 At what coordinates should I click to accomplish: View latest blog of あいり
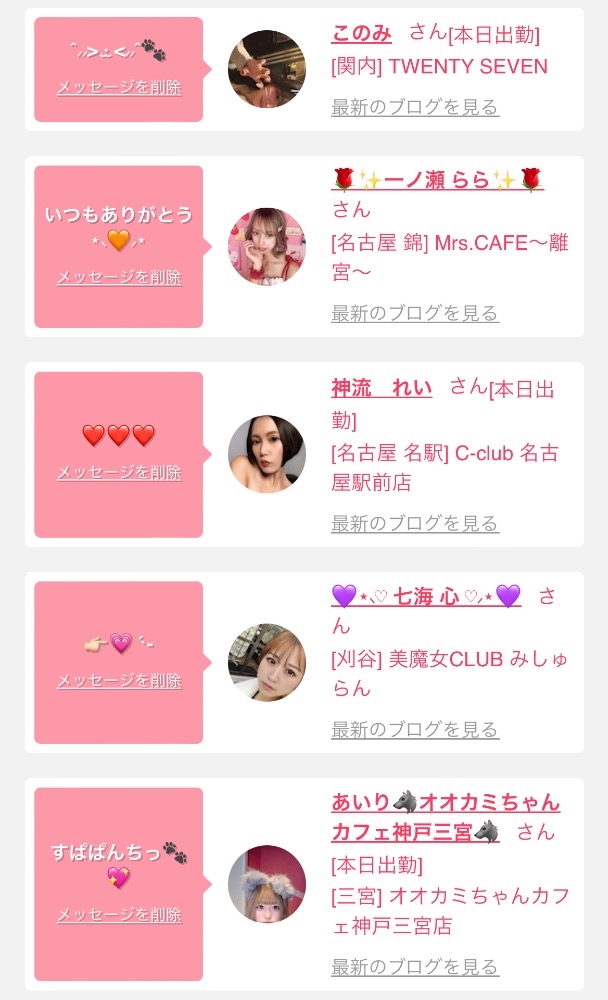click(415, 967)
